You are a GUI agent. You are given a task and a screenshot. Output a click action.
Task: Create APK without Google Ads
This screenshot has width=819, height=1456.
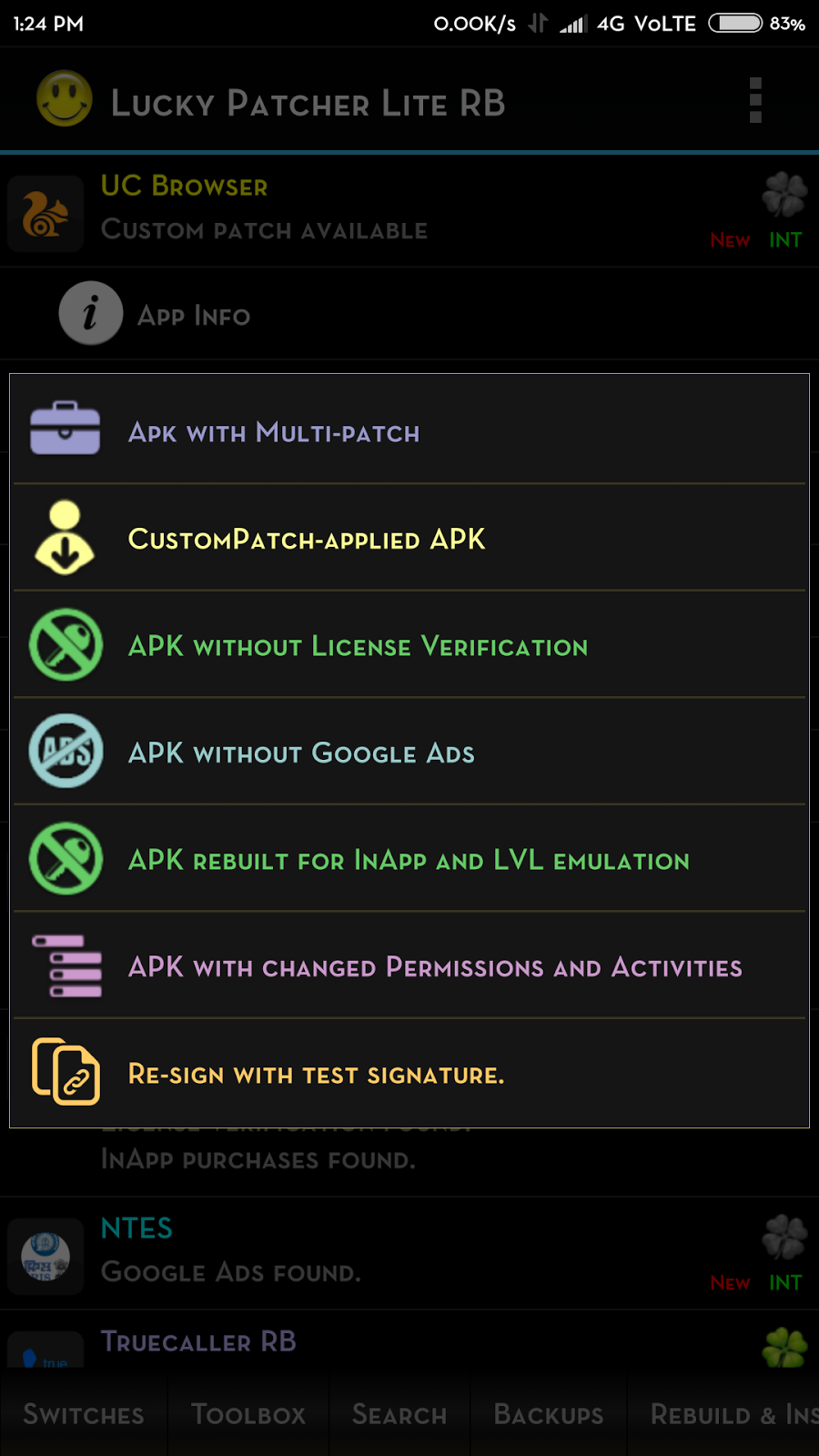[409, 753]
